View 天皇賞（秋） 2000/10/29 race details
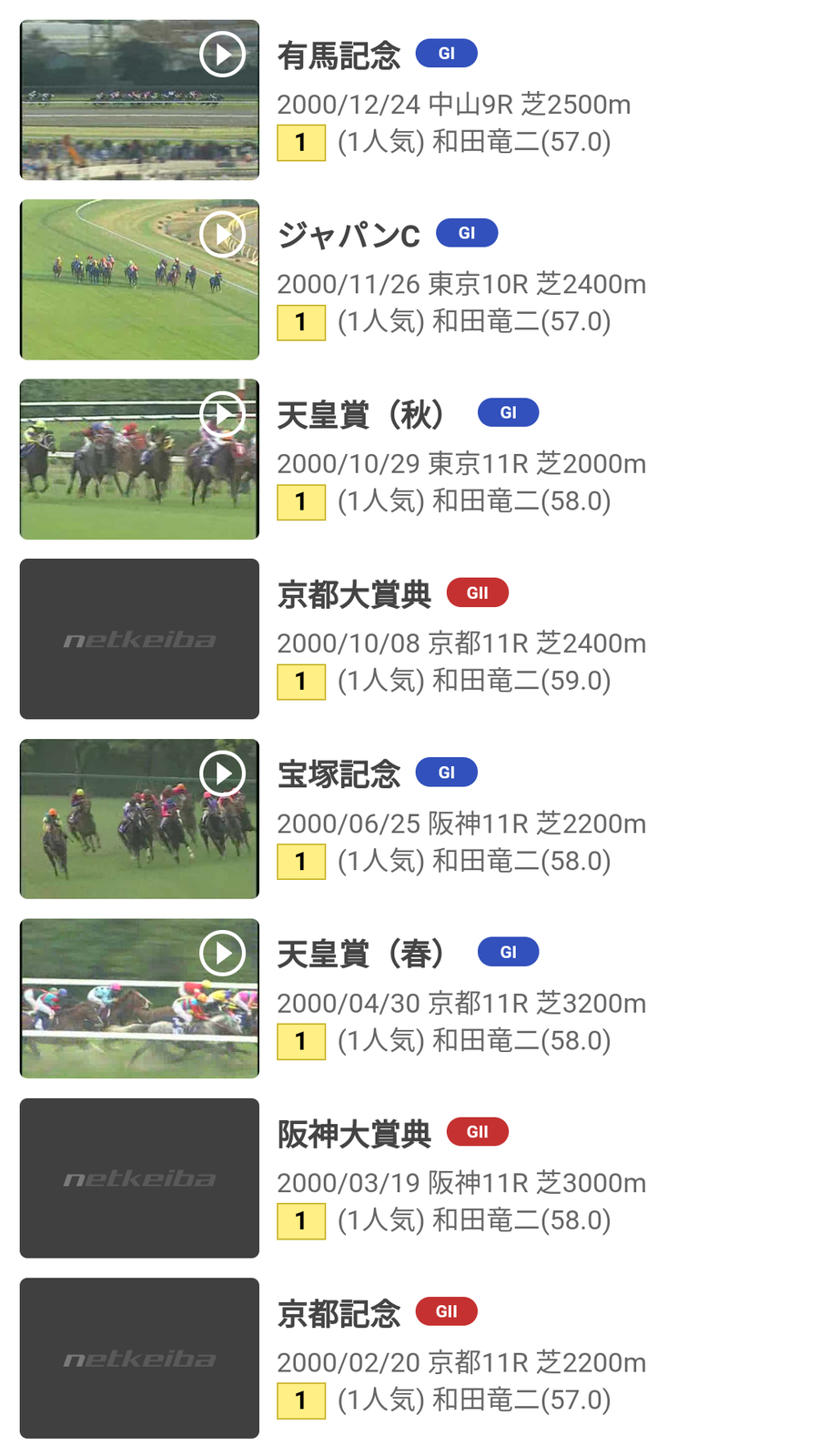The image size is (819, 1456). click(x=460, y=463)
